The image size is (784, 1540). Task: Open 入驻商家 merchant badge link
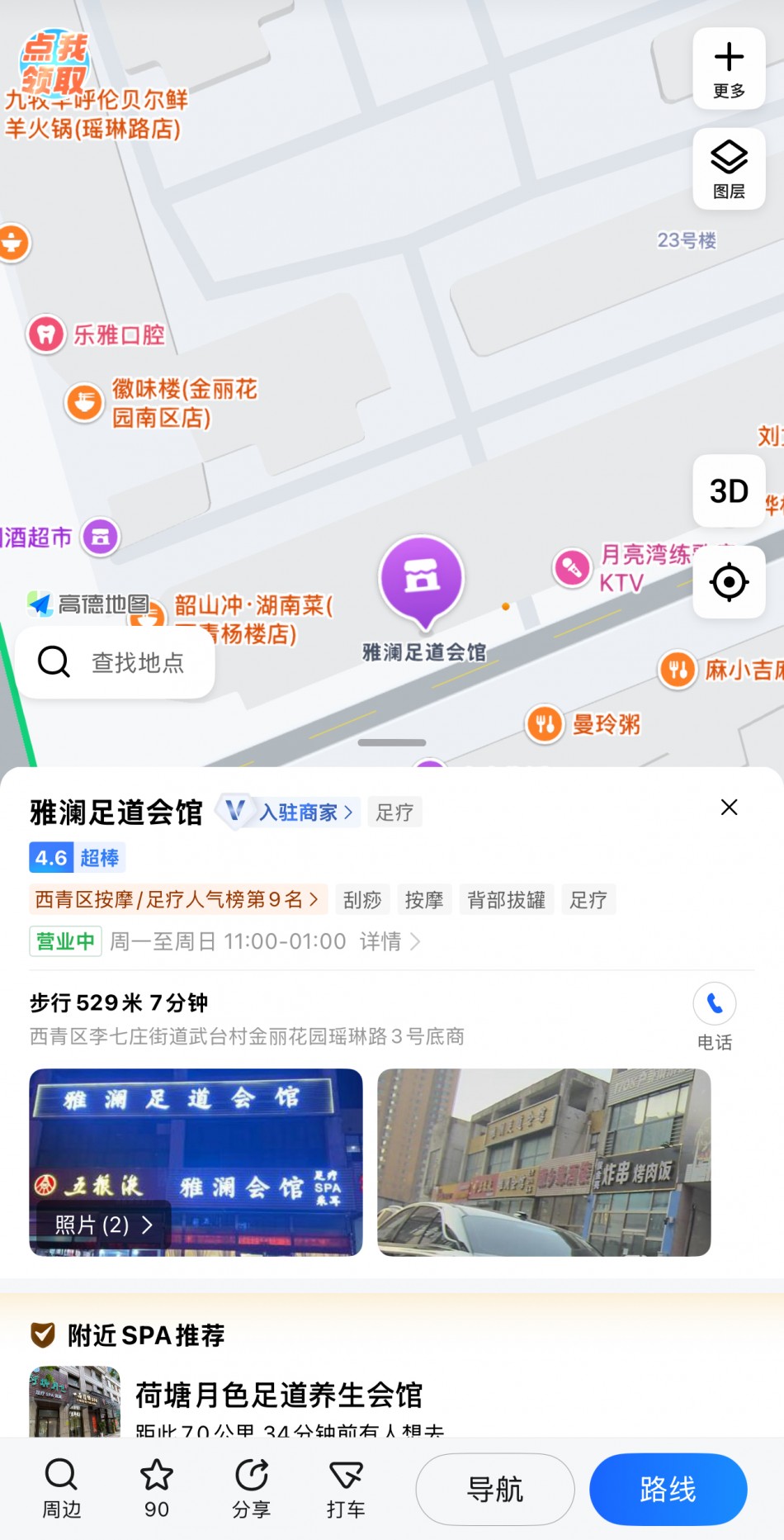(297, 813)
